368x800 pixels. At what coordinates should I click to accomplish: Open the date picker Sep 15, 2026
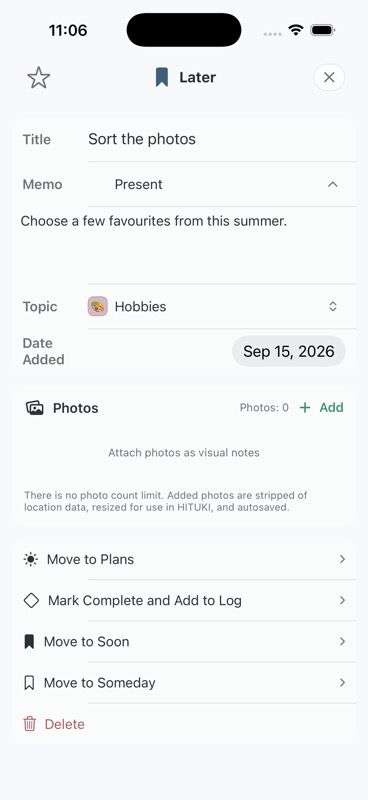click(289, 352)
